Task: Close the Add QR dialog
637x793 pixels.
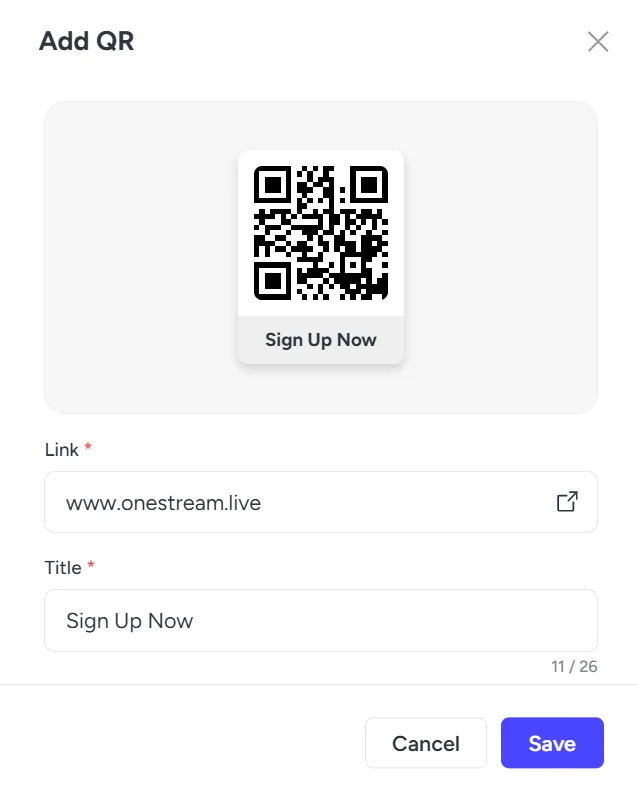Action: pyautogui.click(x=598, y=41)
